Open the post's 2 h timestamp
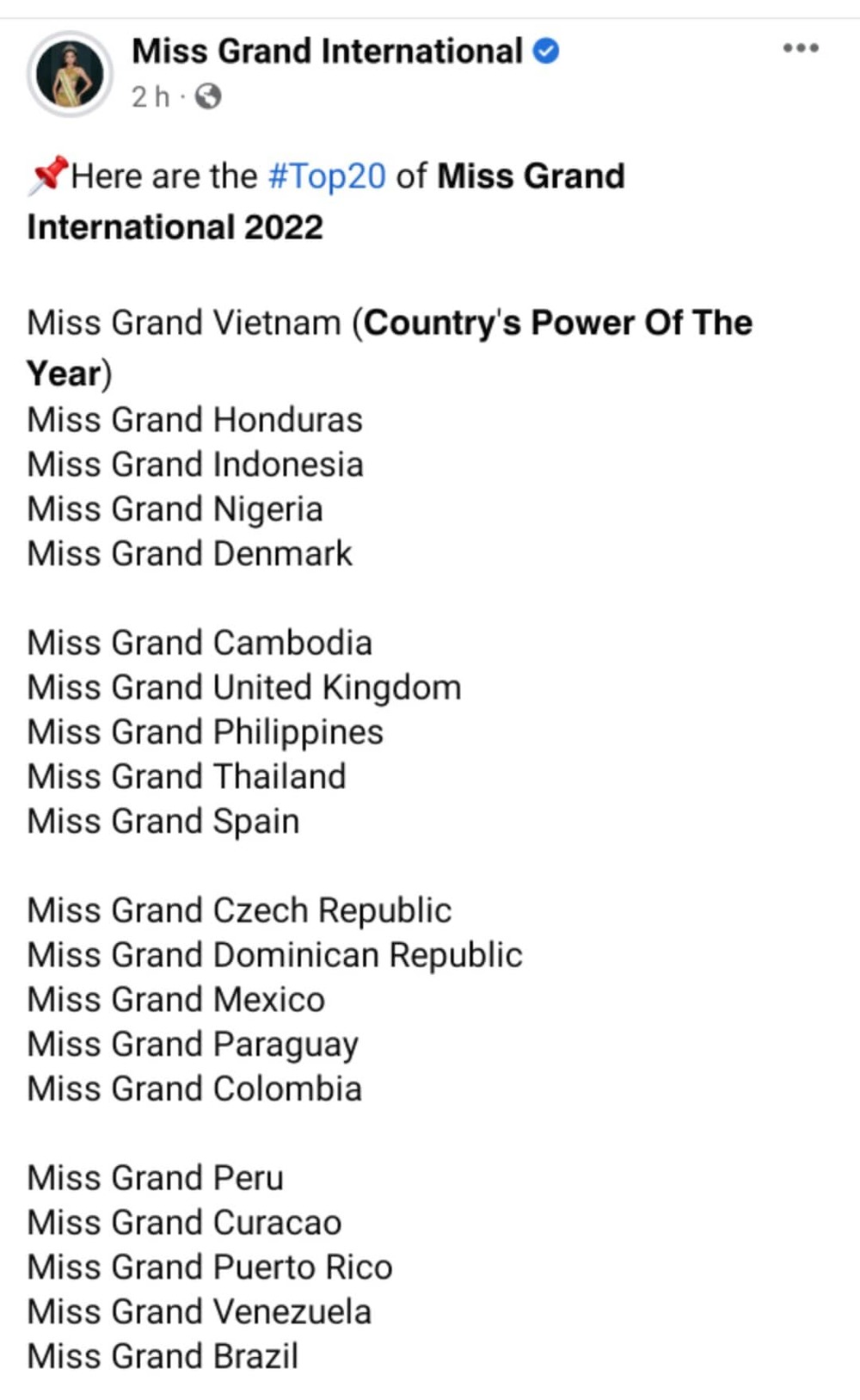 click(x=150, y=97)
